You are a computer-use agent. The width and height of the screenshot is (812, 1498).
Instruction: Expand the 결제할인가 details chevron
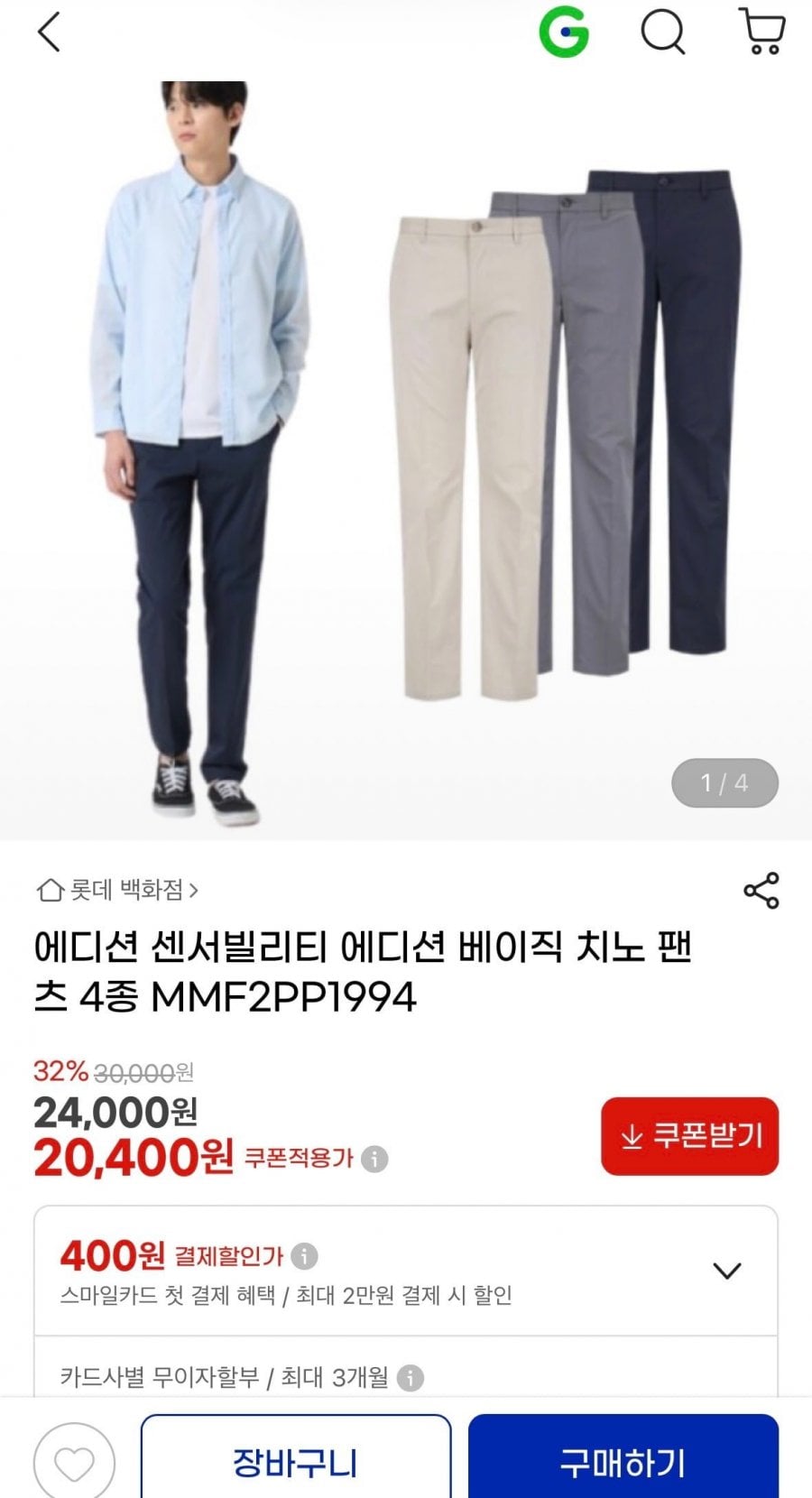click(726, 1271)
